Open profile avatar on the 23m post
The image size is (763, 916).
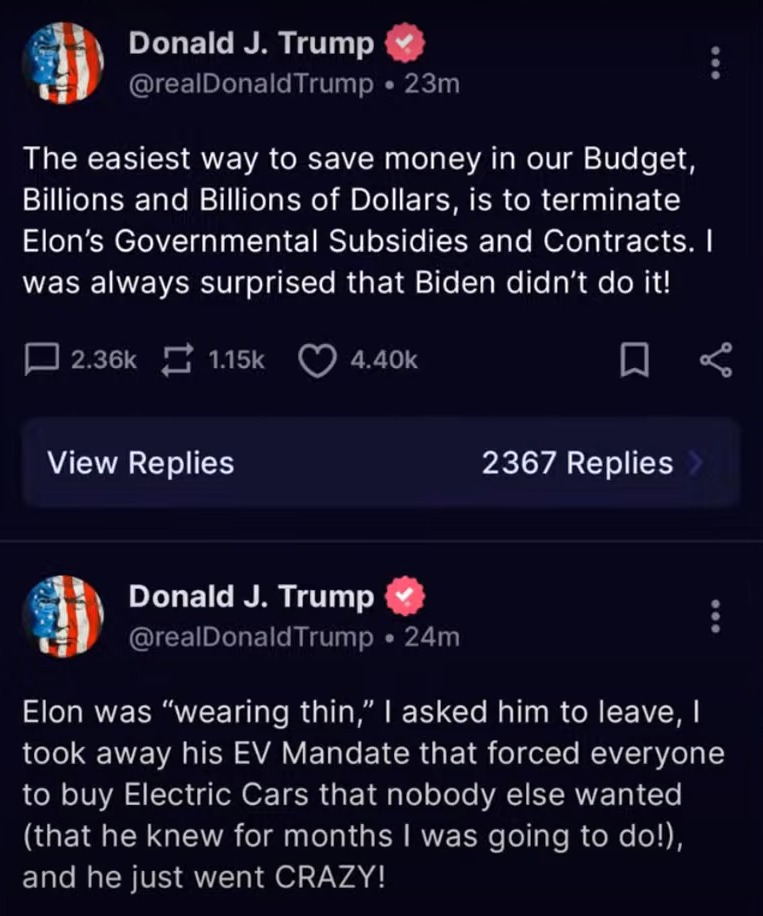coord(63,62)
